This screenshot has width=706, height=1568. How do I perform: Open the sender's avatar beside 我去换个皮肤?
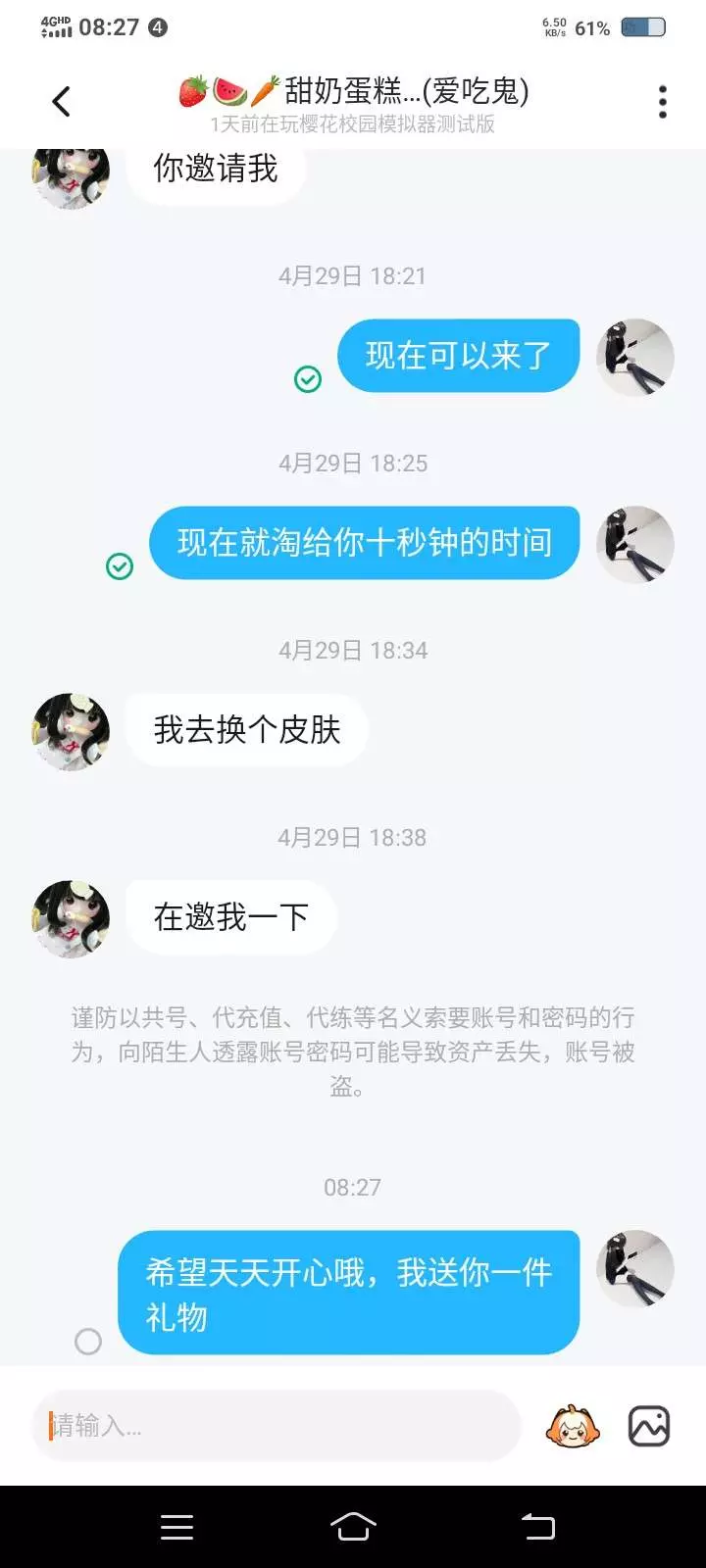coord(72,732)
